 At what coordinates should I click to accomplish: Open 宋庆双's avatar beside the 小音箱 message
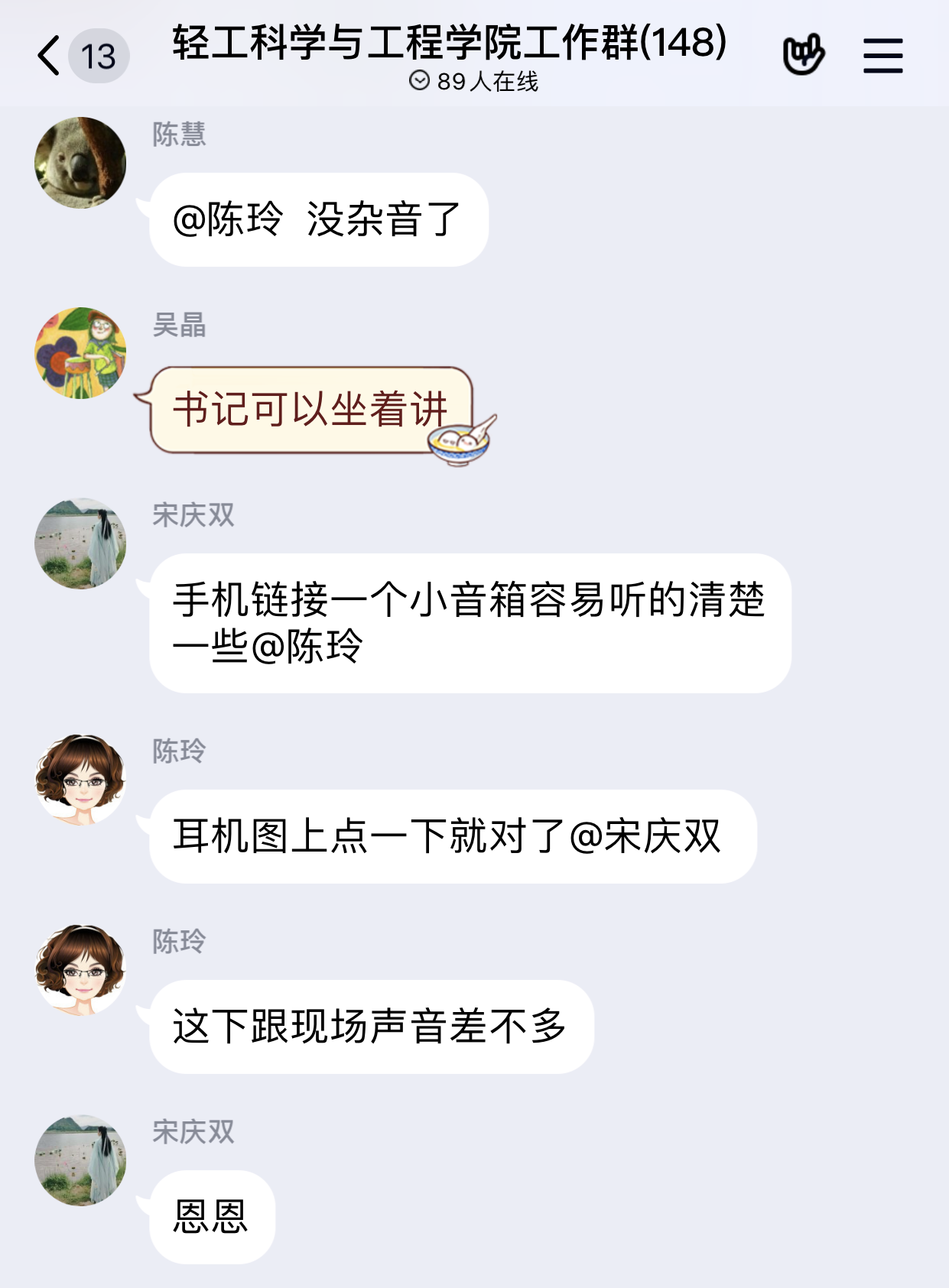click(x=80, y=543)
